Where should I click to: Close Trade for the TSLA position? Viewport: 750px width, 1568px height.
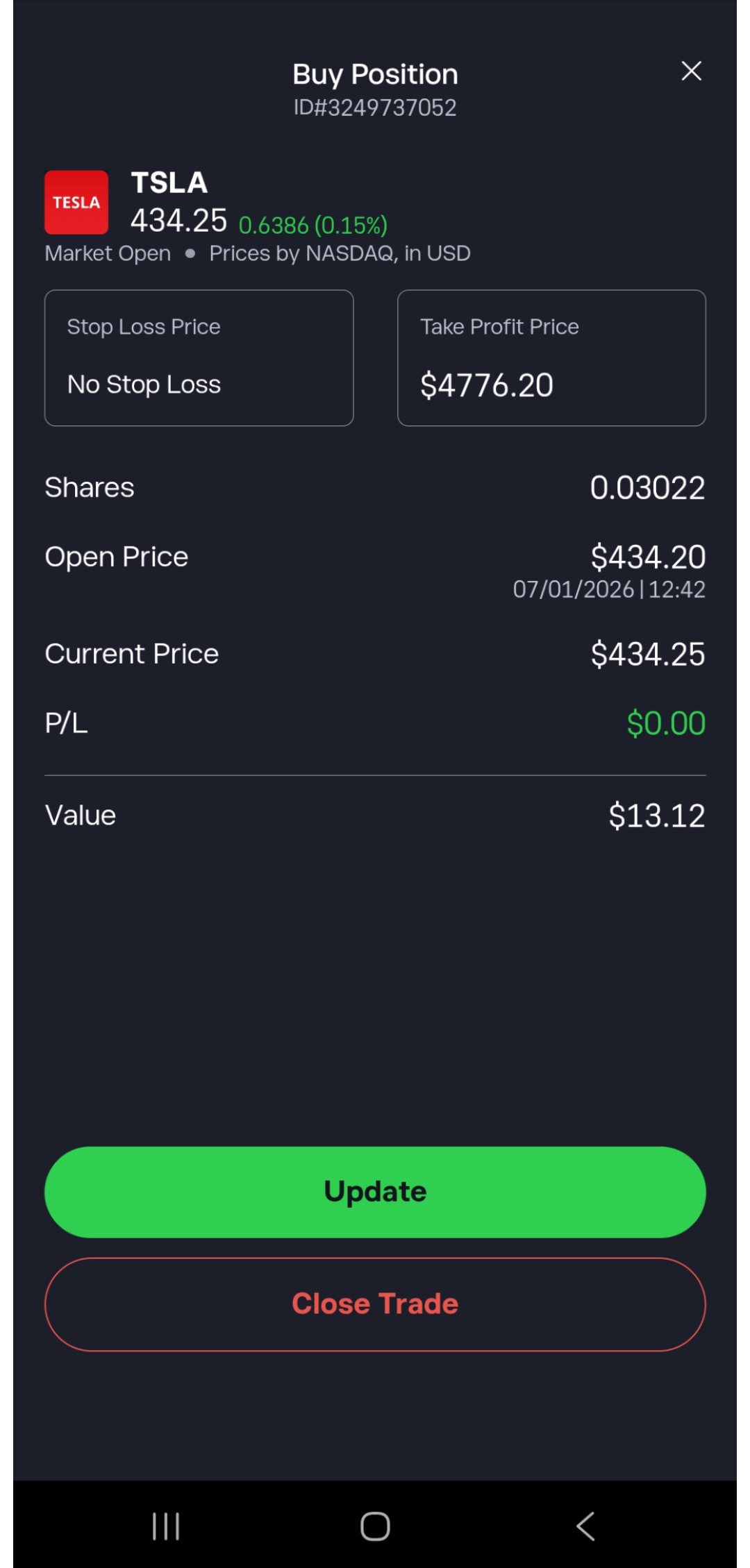pyautogui.click(x=375, y=1304)
